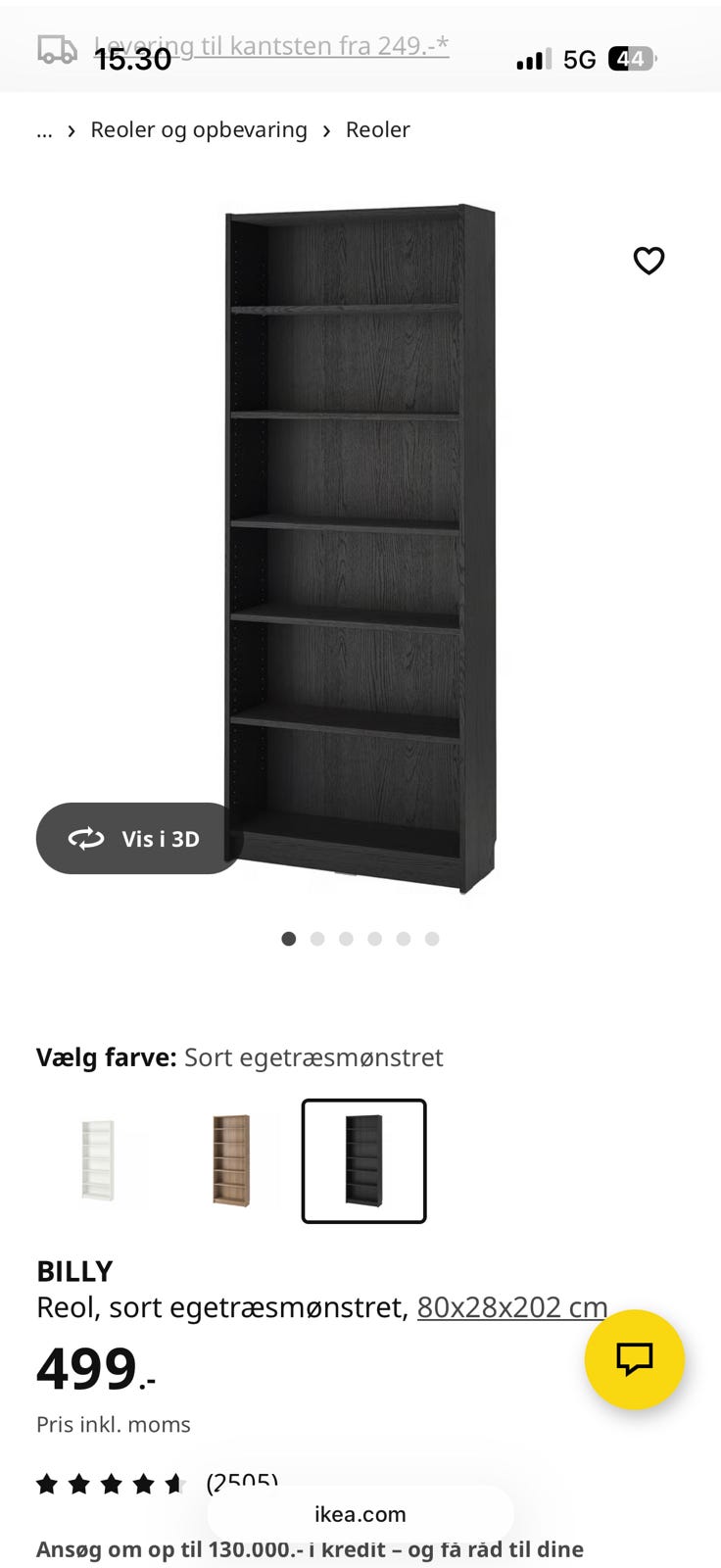Expand the breadcrumb with the ellipsis
721x1568 pixels.
44,129
